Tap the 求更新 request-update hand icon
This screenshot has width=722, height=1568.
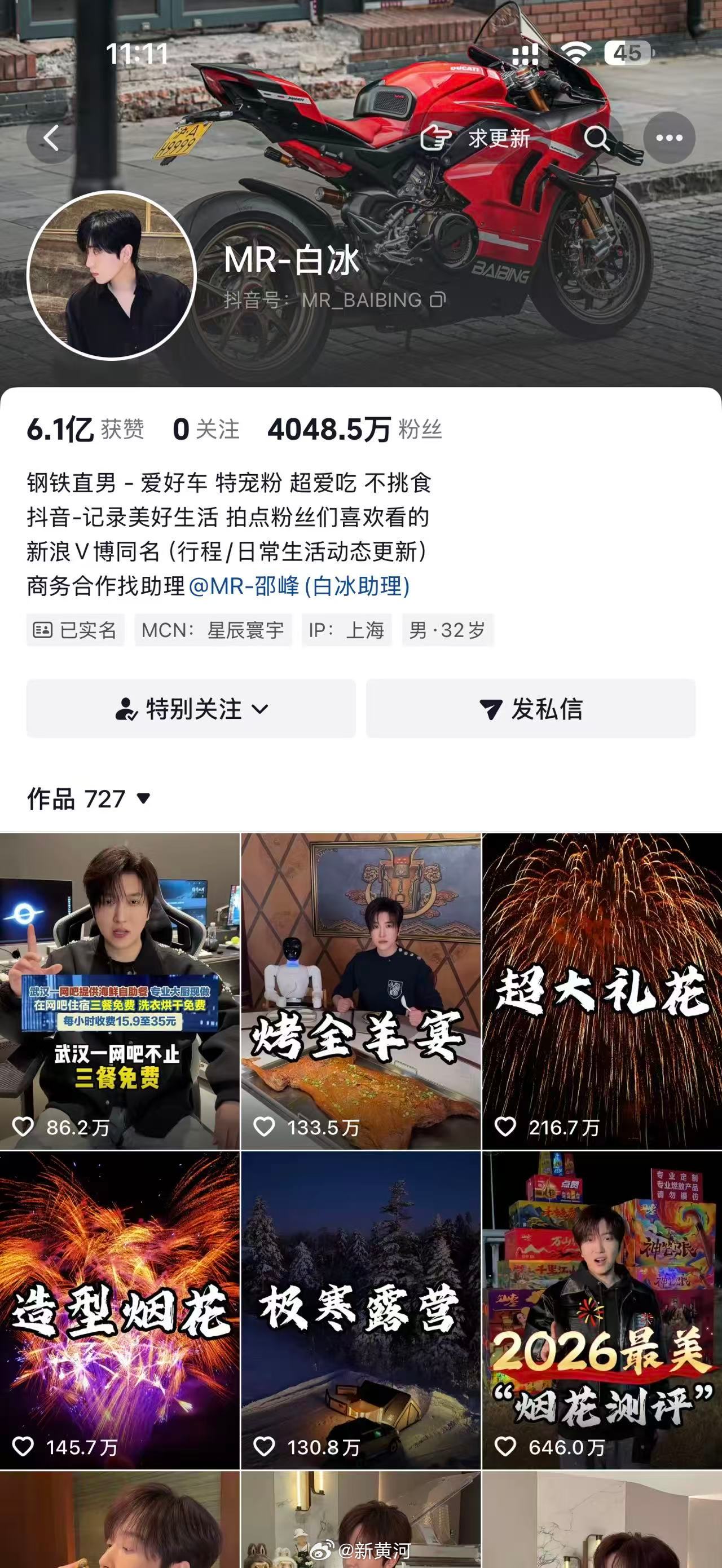click(x=435, y=138)
